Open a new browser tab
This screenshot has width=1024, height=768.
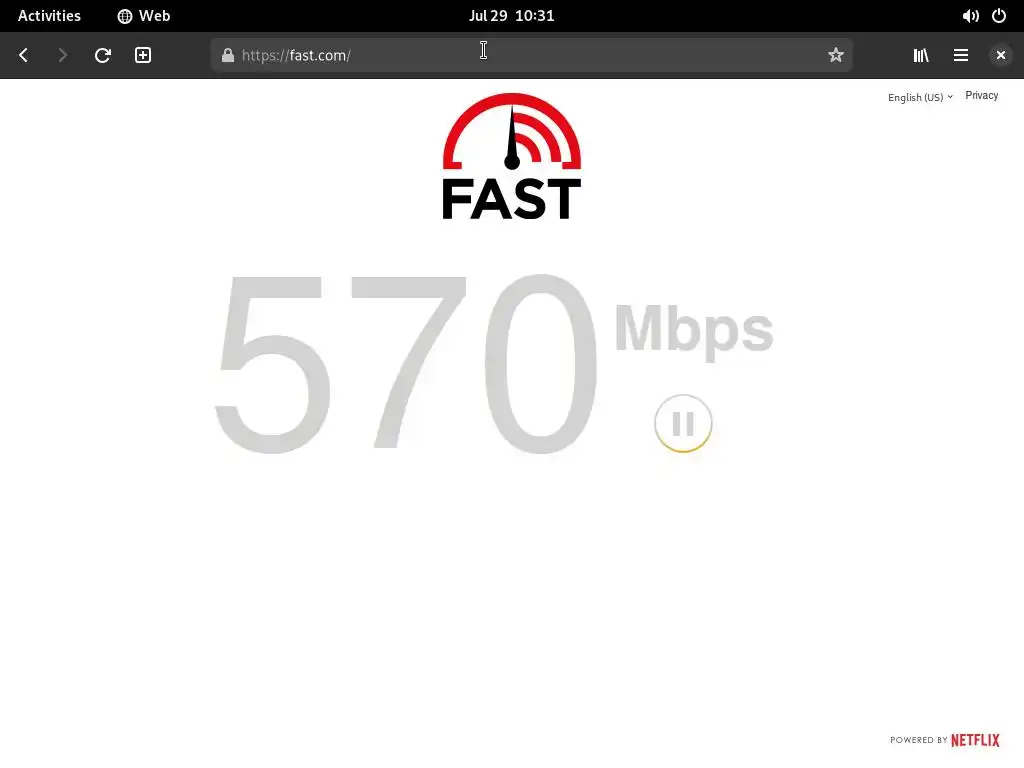click(143, 55)
